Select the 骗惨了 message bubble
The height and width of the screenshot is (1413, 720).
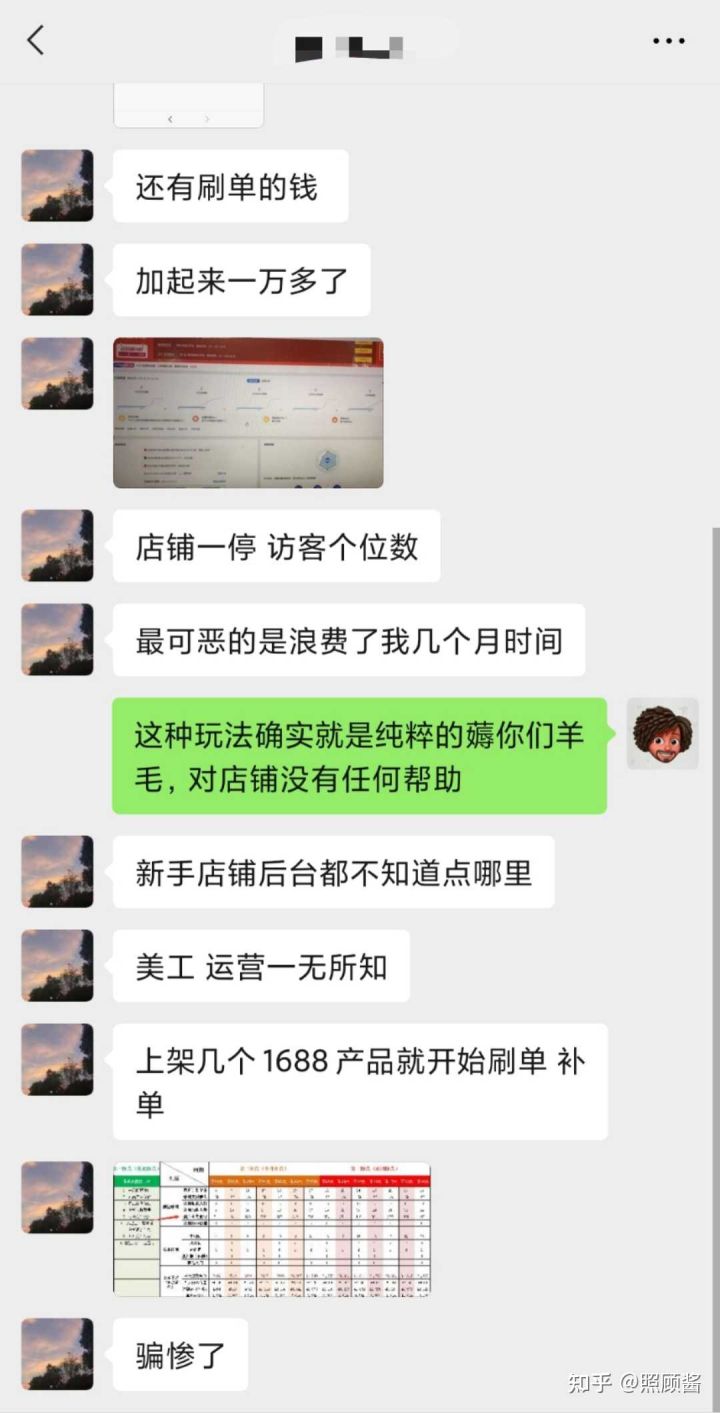pos(180,1353)
